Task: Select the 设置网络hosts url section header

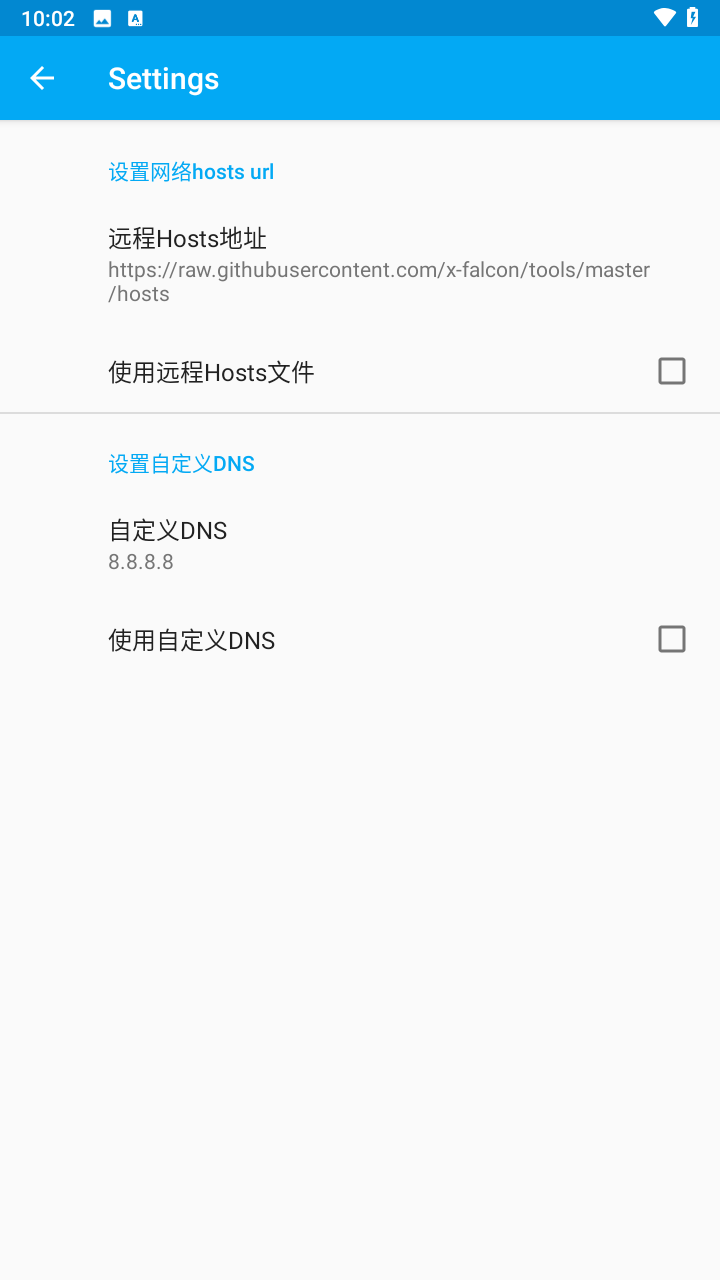Action: click(190, 171)
